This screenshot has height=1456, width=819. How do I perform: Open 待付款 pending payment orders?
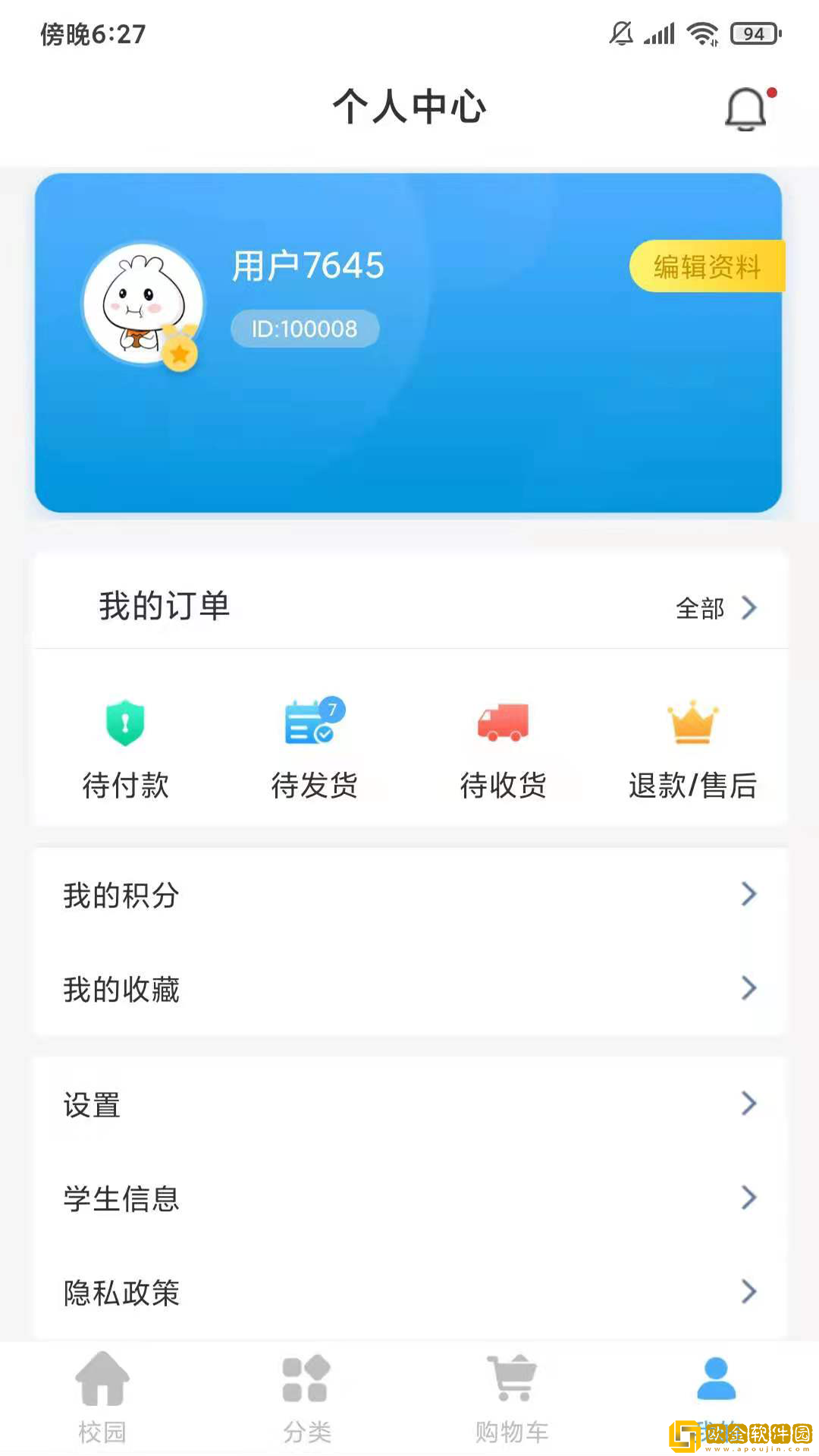(x=125, y=748)
